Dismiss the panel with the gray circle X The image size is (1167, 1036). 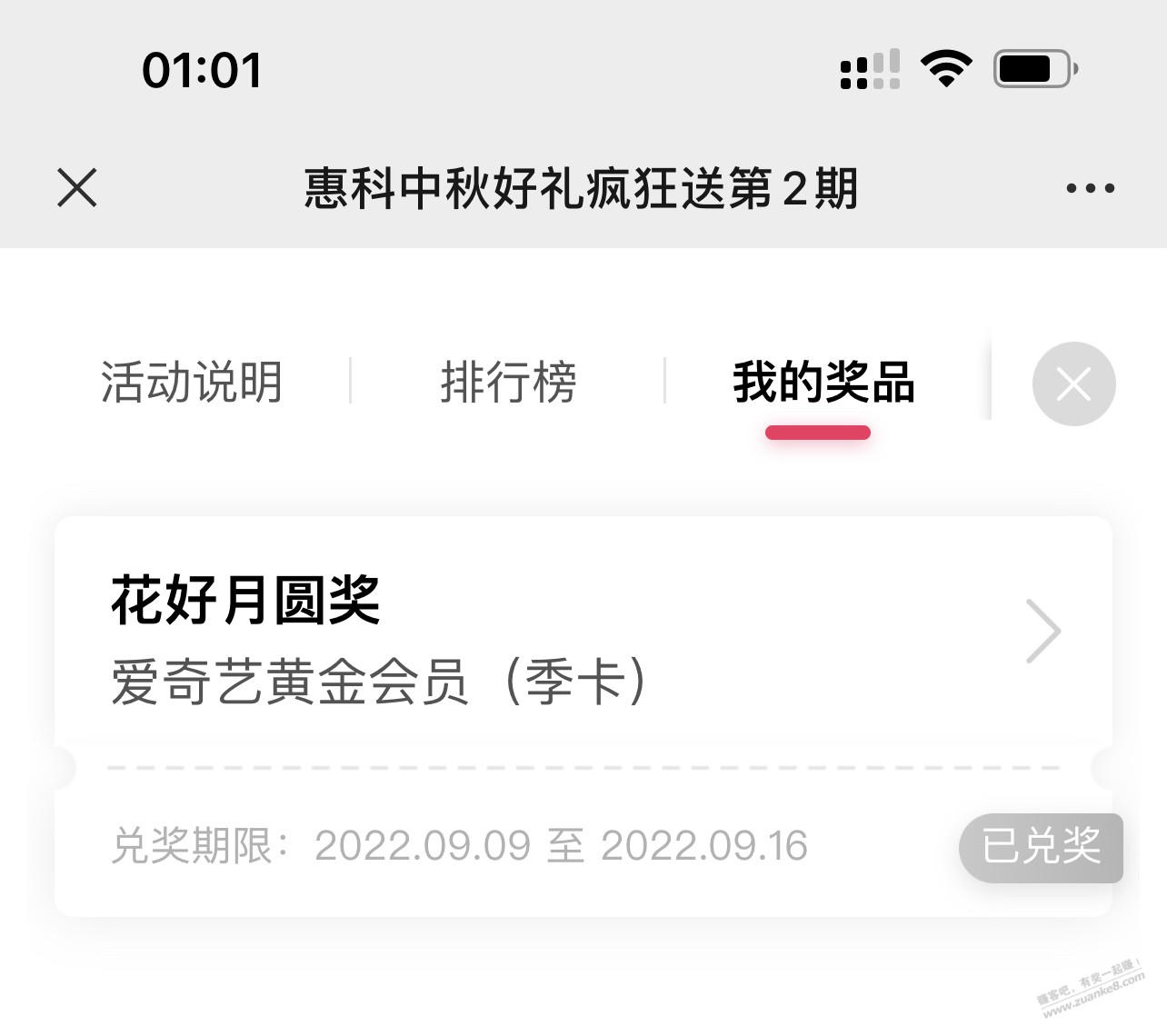pos(1073,384)
